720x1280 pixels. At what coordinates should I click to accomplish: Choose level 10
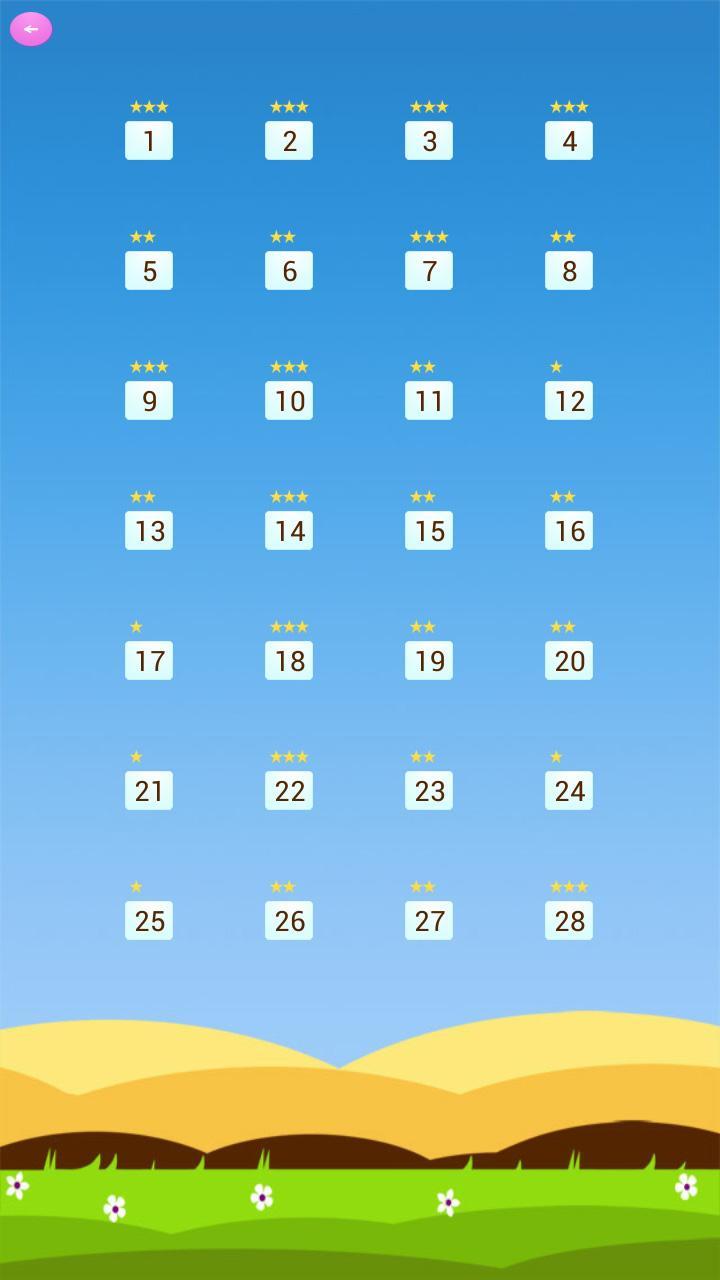pos(289,401)
